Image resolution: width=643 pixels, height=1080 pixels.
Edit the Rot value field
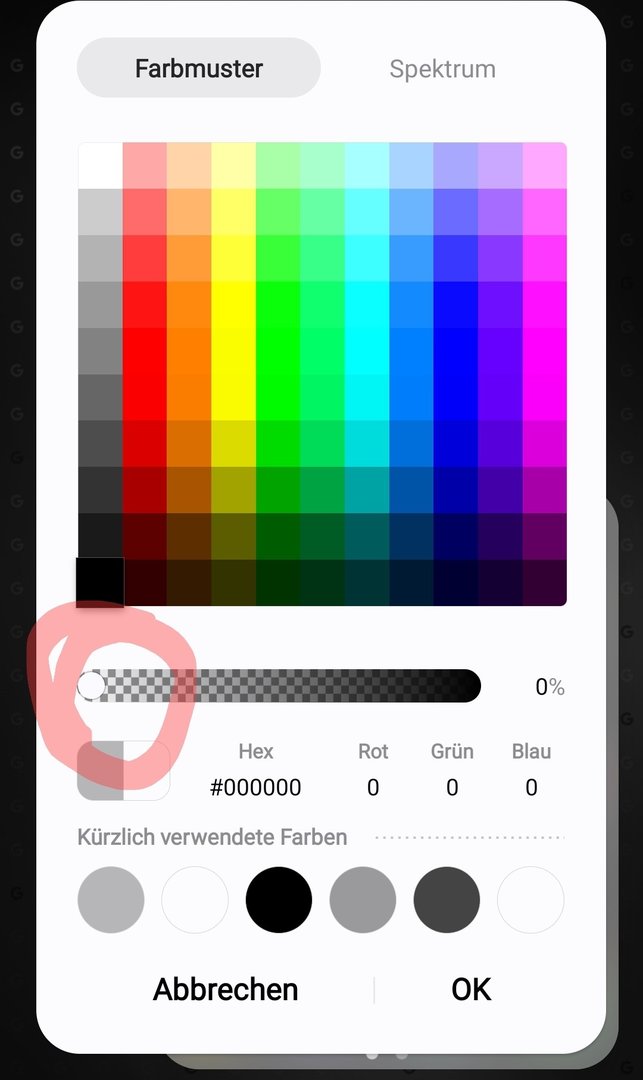373,788
